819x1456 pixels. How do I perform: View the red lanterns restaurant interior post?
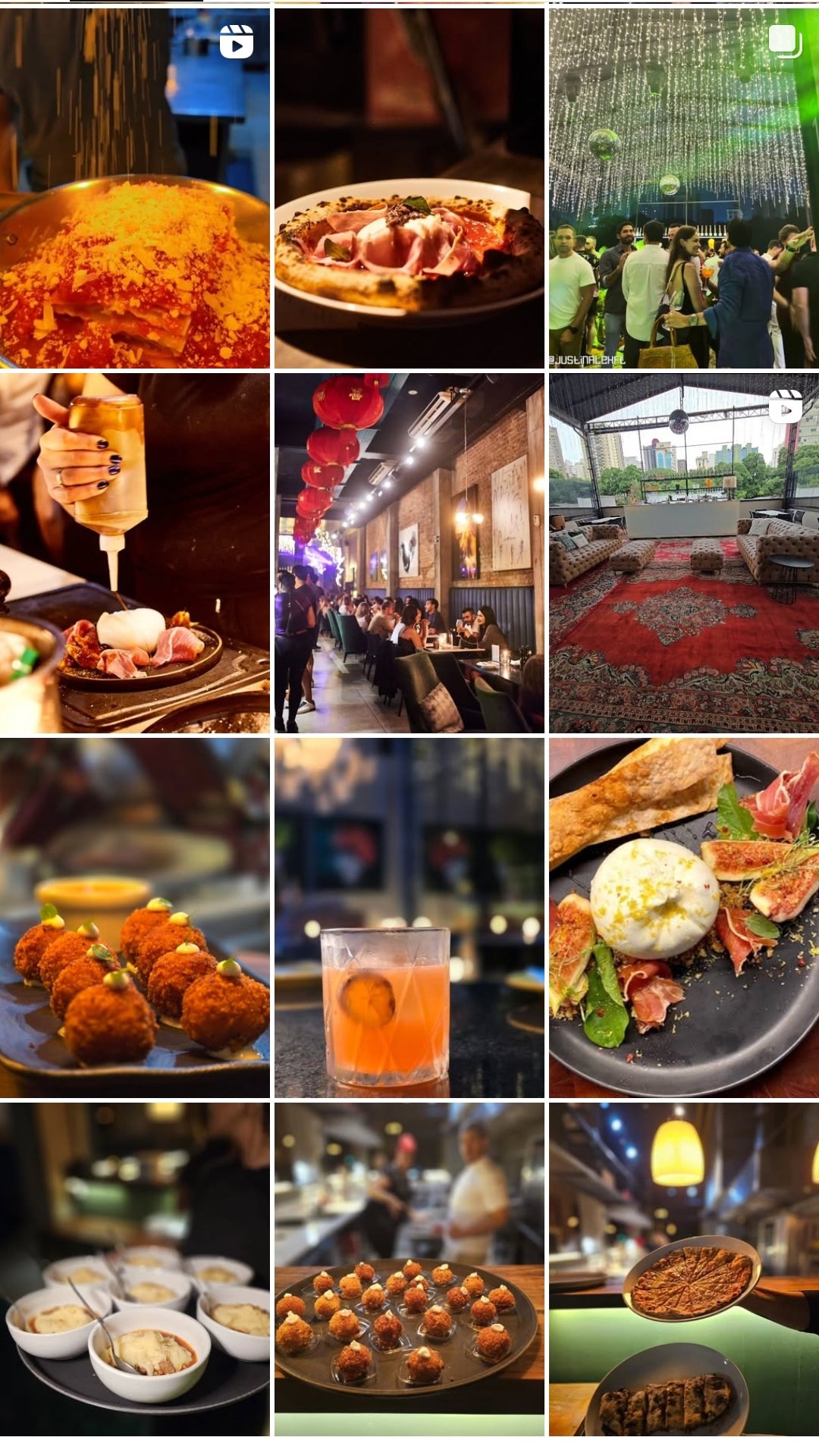(x=409, y=553)
